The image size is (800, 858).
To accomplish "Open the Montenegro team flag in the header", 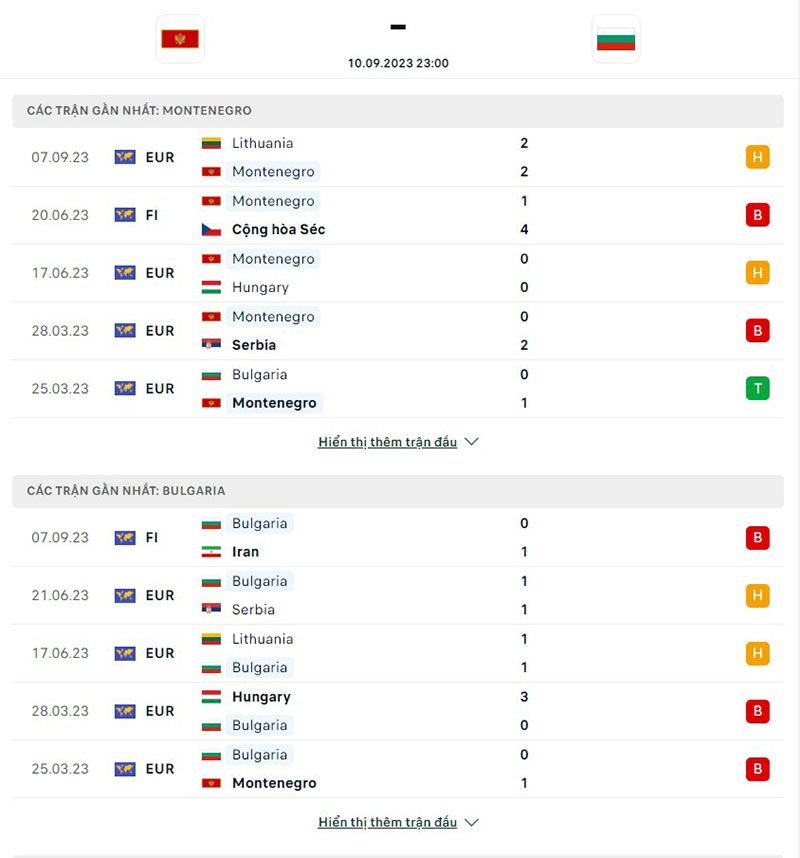I will click(x=180, y=39).
